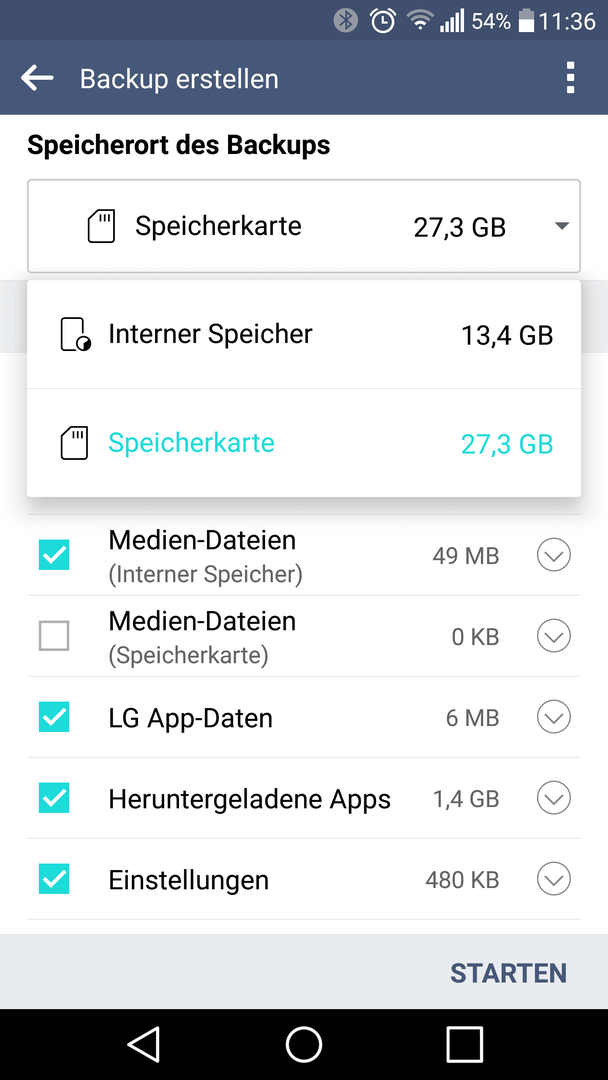
Task: Open recent apps from navigation bar
Action: [465, 1044]
